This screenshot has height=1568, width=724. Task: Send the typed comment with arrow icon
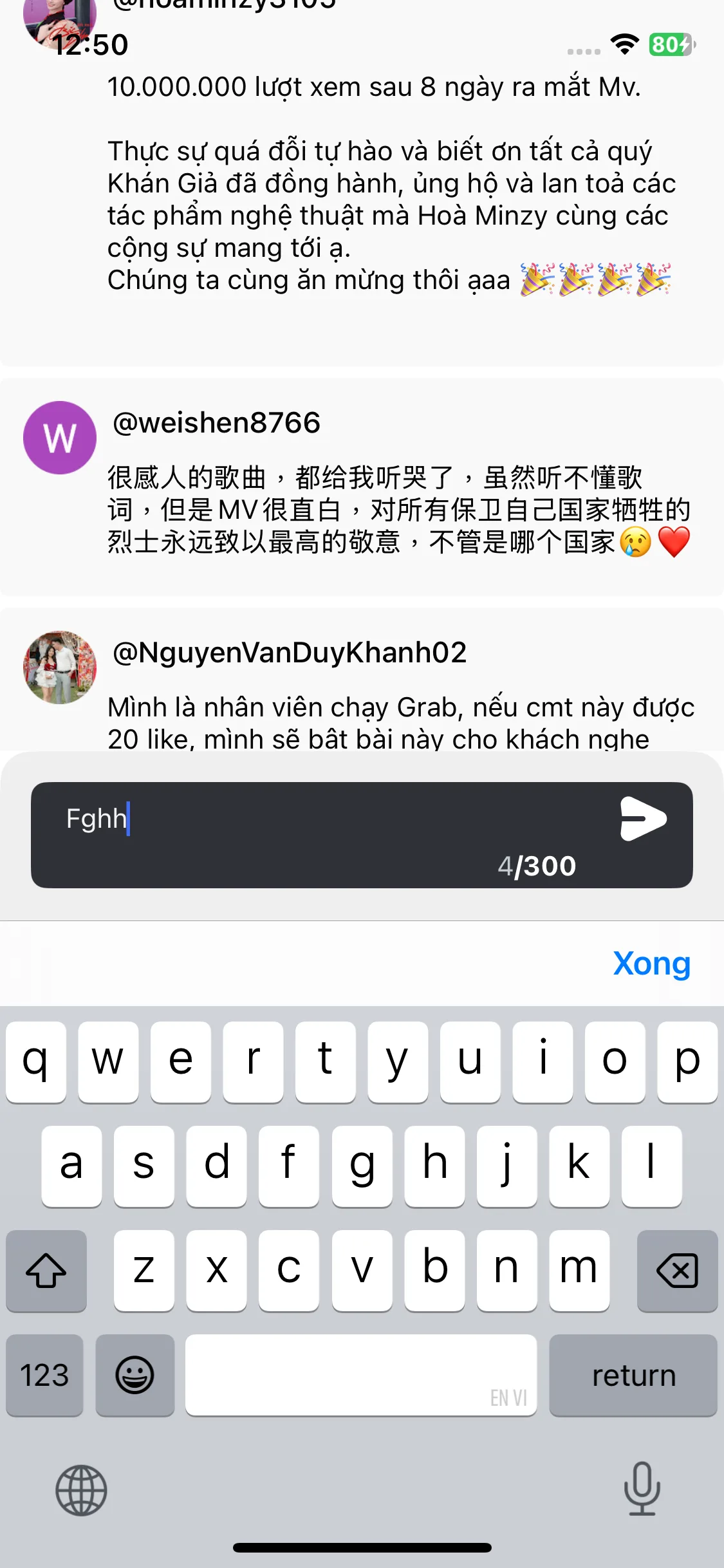coord(643,819)
